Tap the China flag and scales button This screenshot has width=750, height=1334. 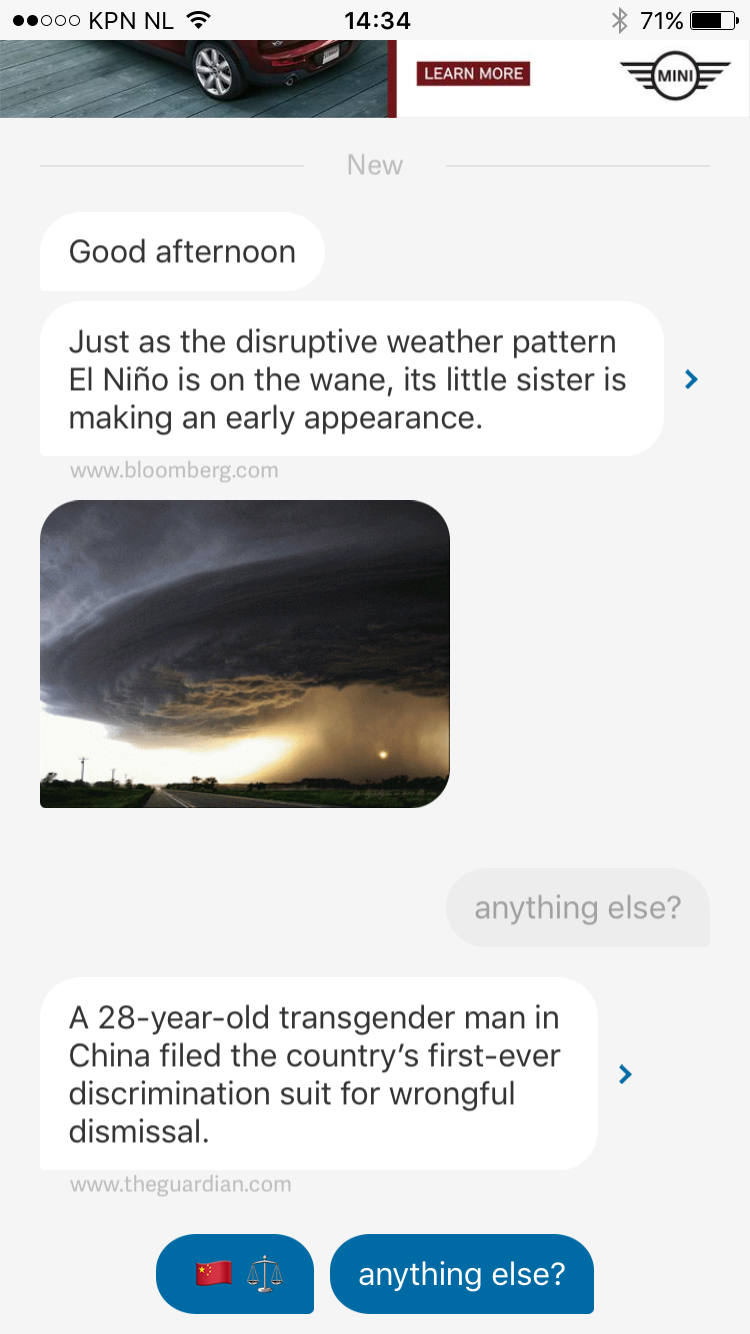pos(235,1273)
